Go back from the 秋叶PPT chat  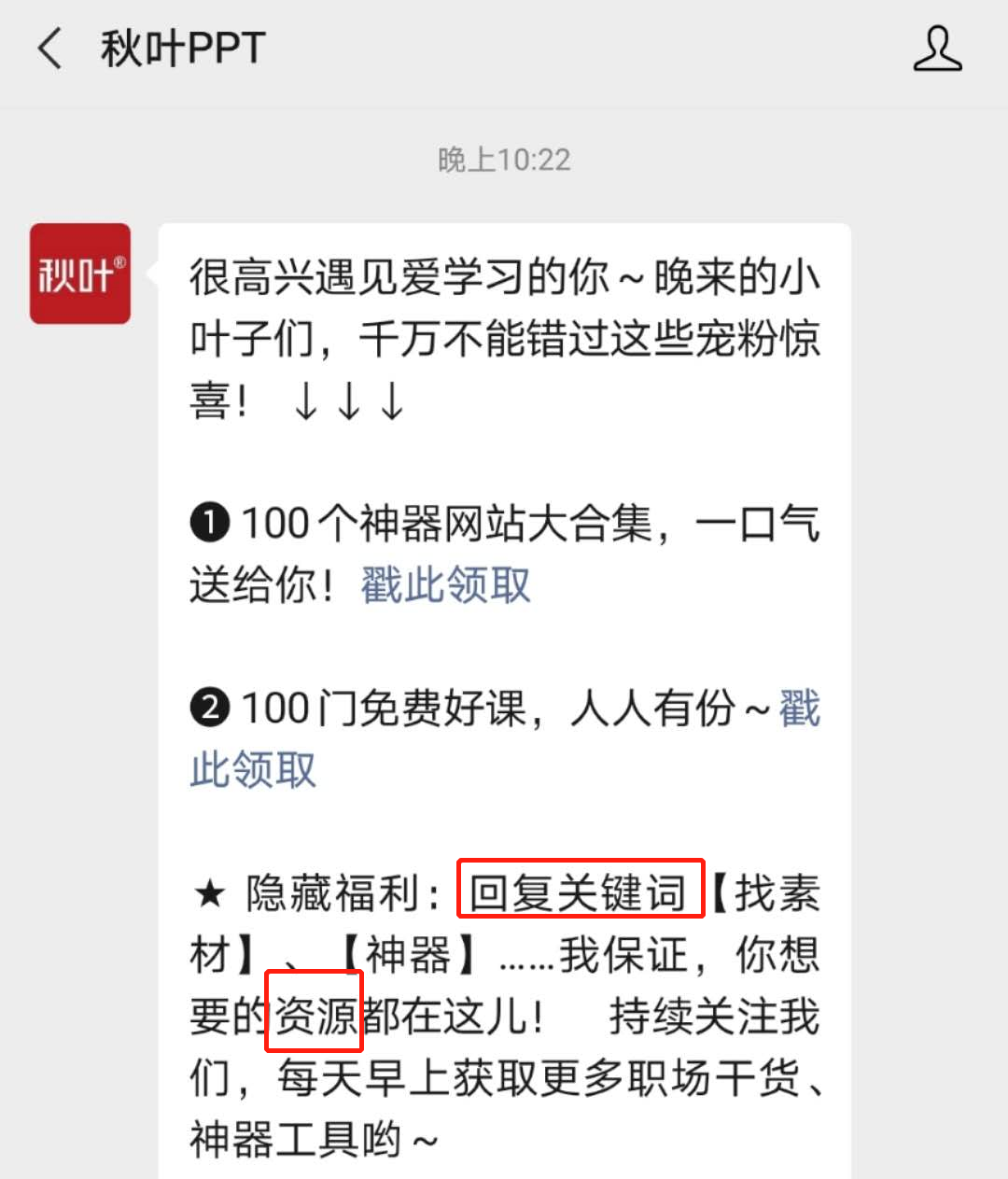pyautogui.click(x=49, y=49)
